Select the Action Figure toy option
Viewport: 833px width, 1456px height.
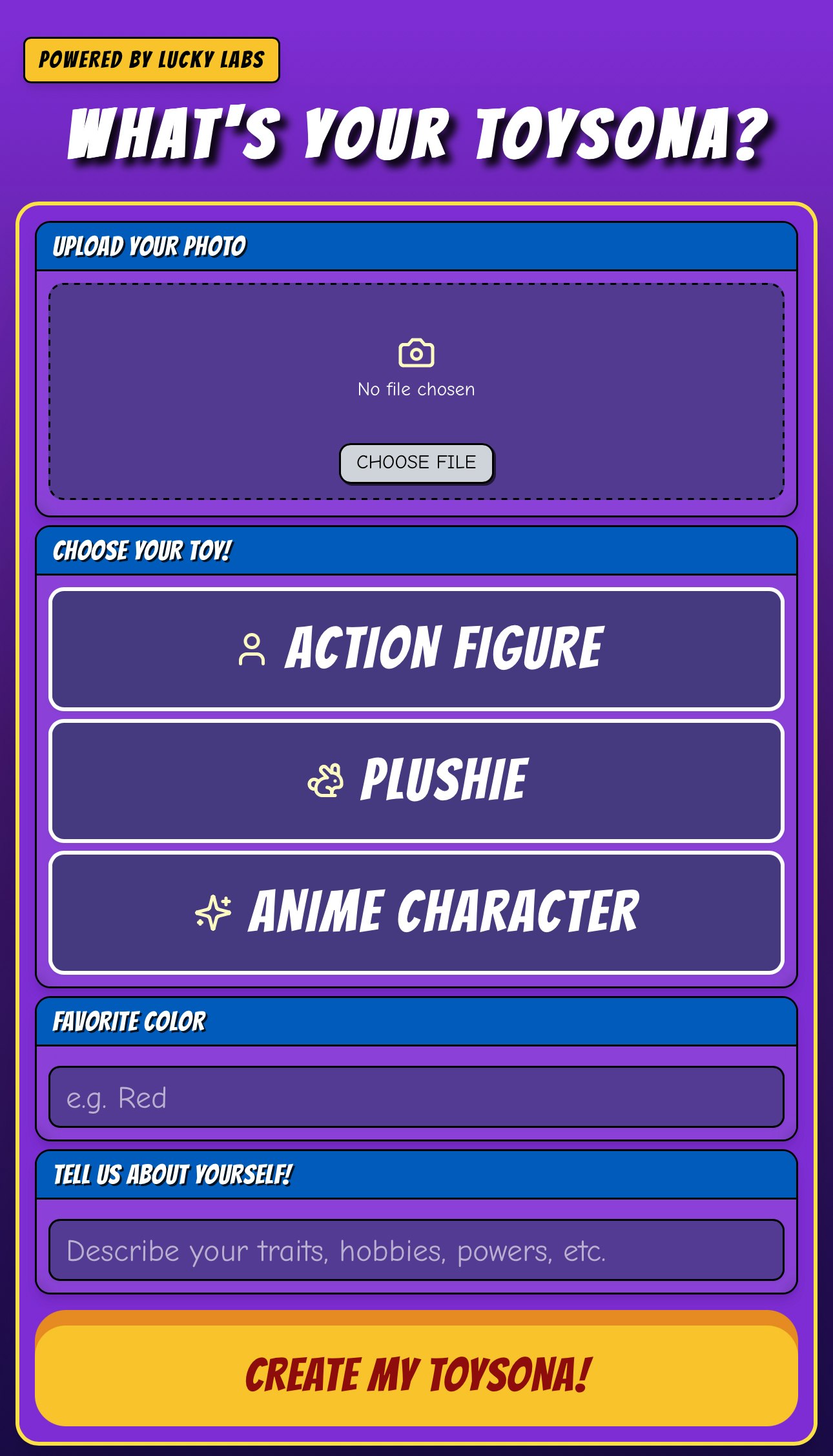coord(416,649)
